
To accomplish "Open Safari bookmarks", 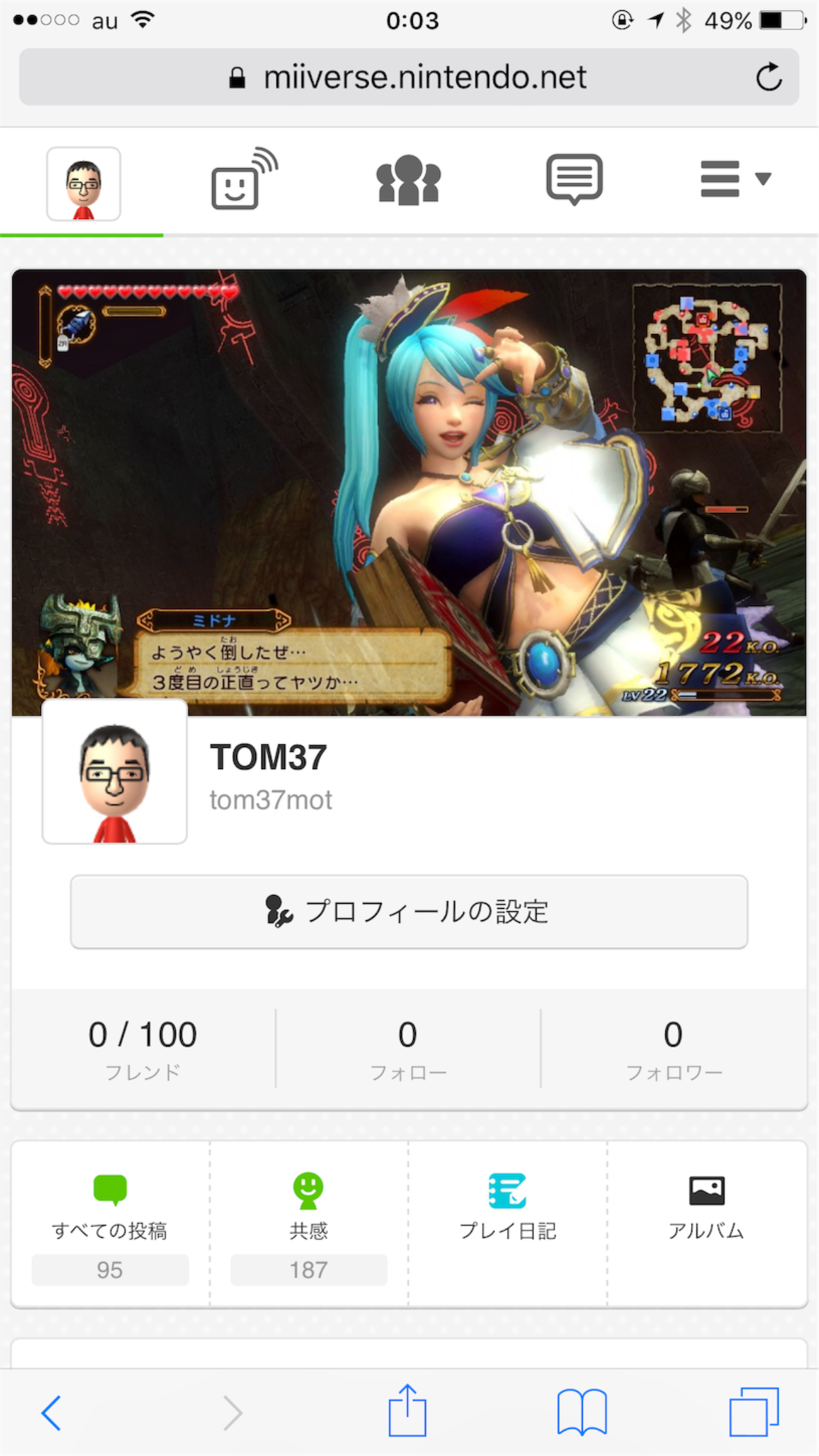I will (581, 1413).
